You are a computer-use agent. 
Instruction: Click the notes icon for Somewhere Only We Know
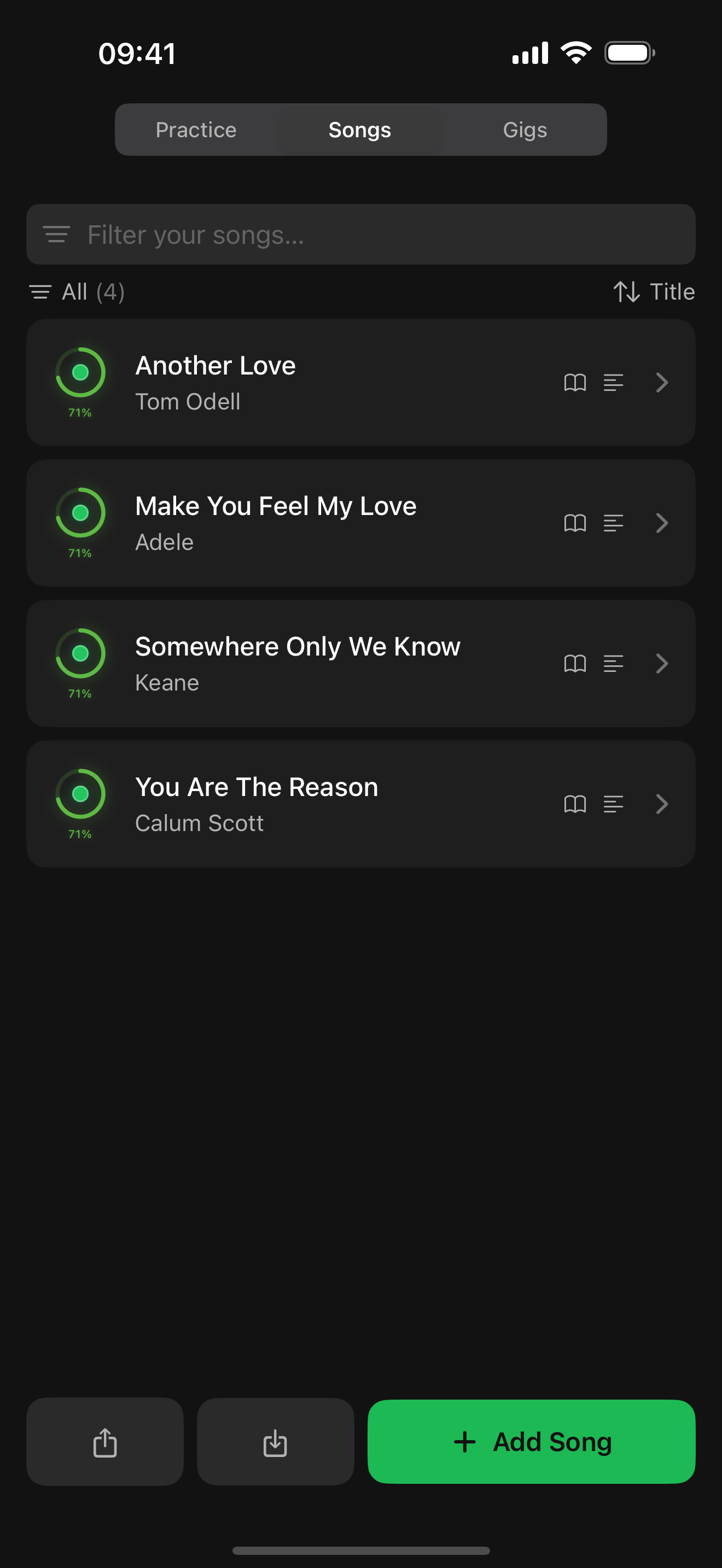[613, 664]
